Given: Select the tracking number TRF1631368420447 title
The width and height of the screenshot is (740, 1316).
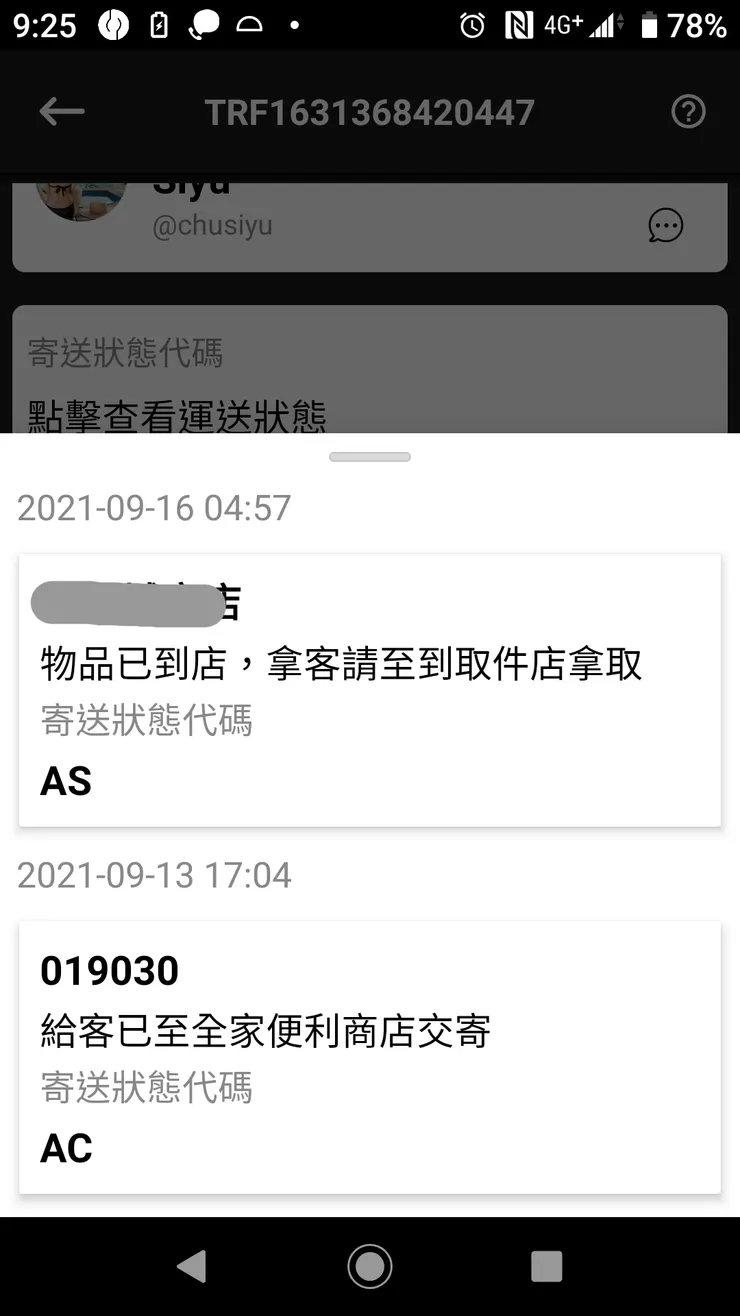Looking at the screenshot, I should [369, 111].
